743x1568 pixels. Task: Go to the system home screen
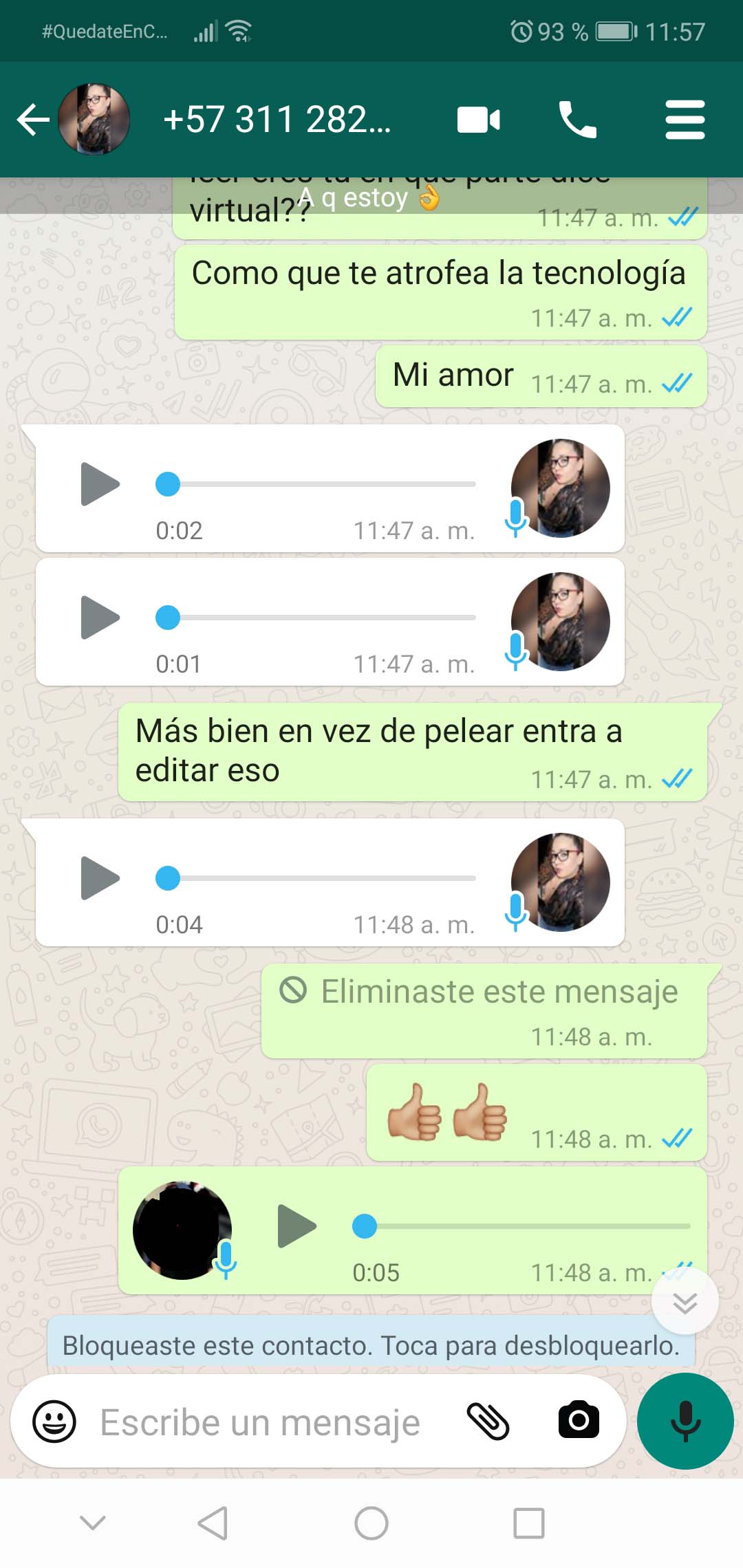[x=371, y=1523]
